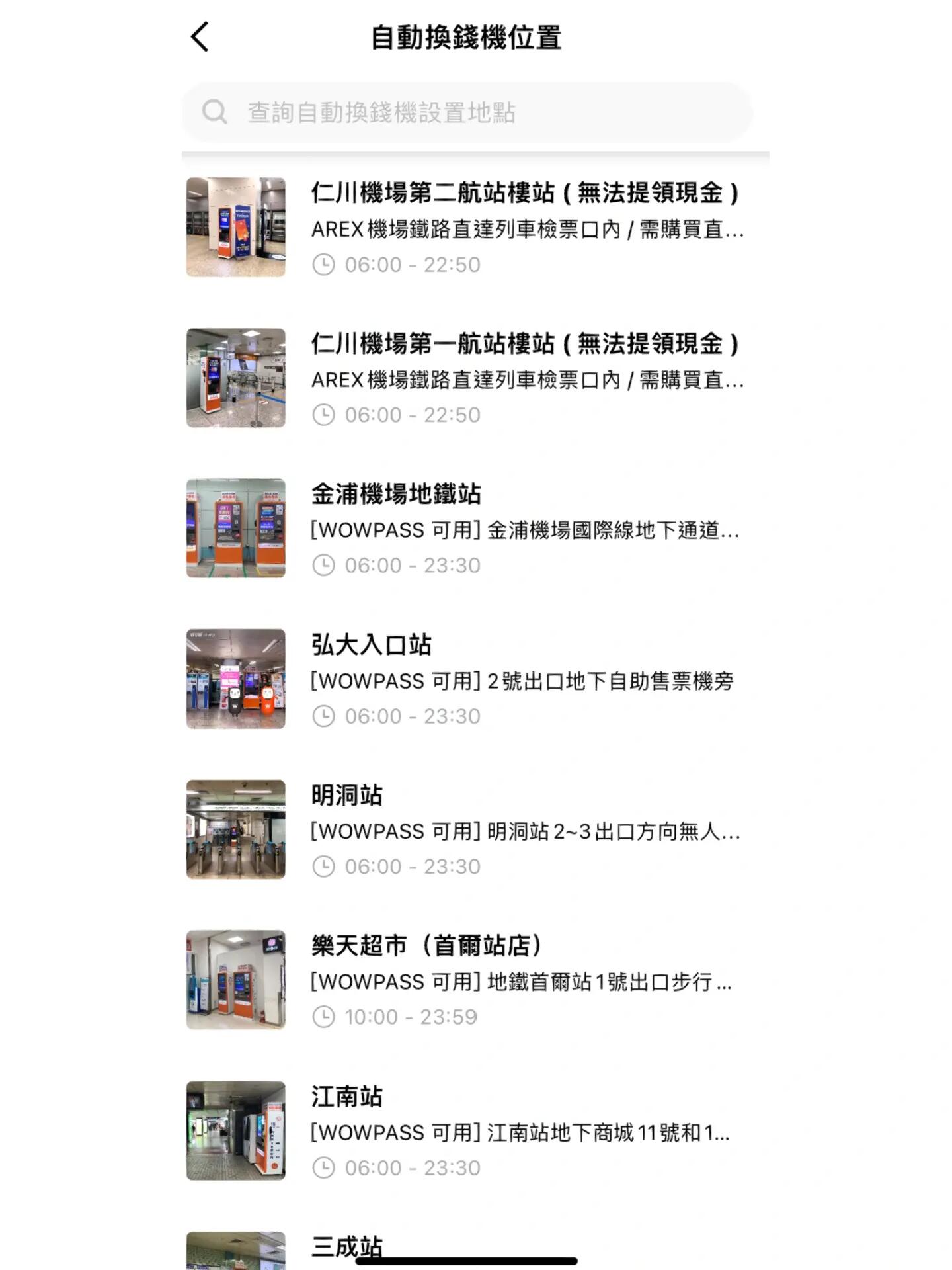Select 金浦機場地鐵站 kiosk entry
Screen dimensions: 952x1270
pos(467,529)
